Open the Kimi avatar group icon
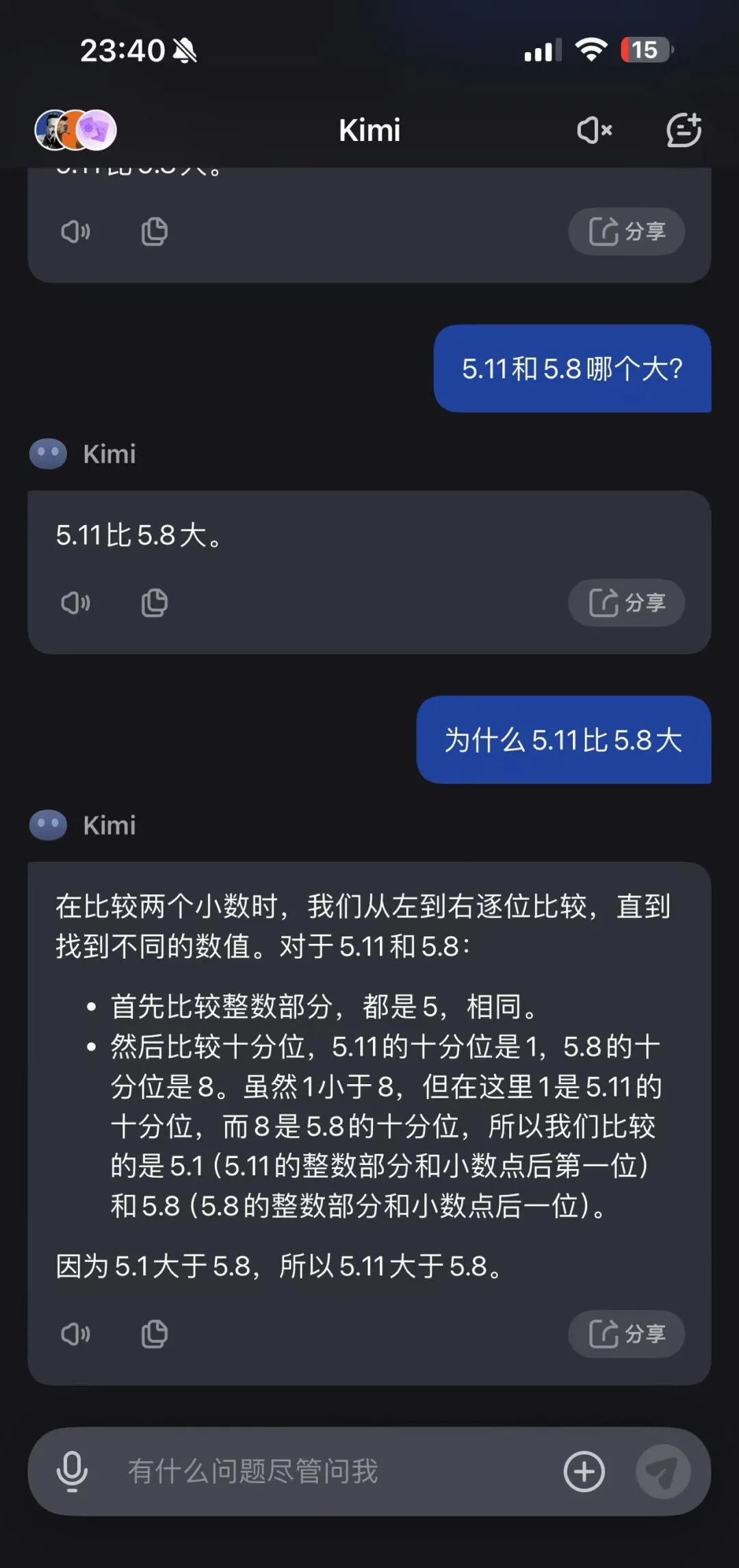 tap(75, 129)
